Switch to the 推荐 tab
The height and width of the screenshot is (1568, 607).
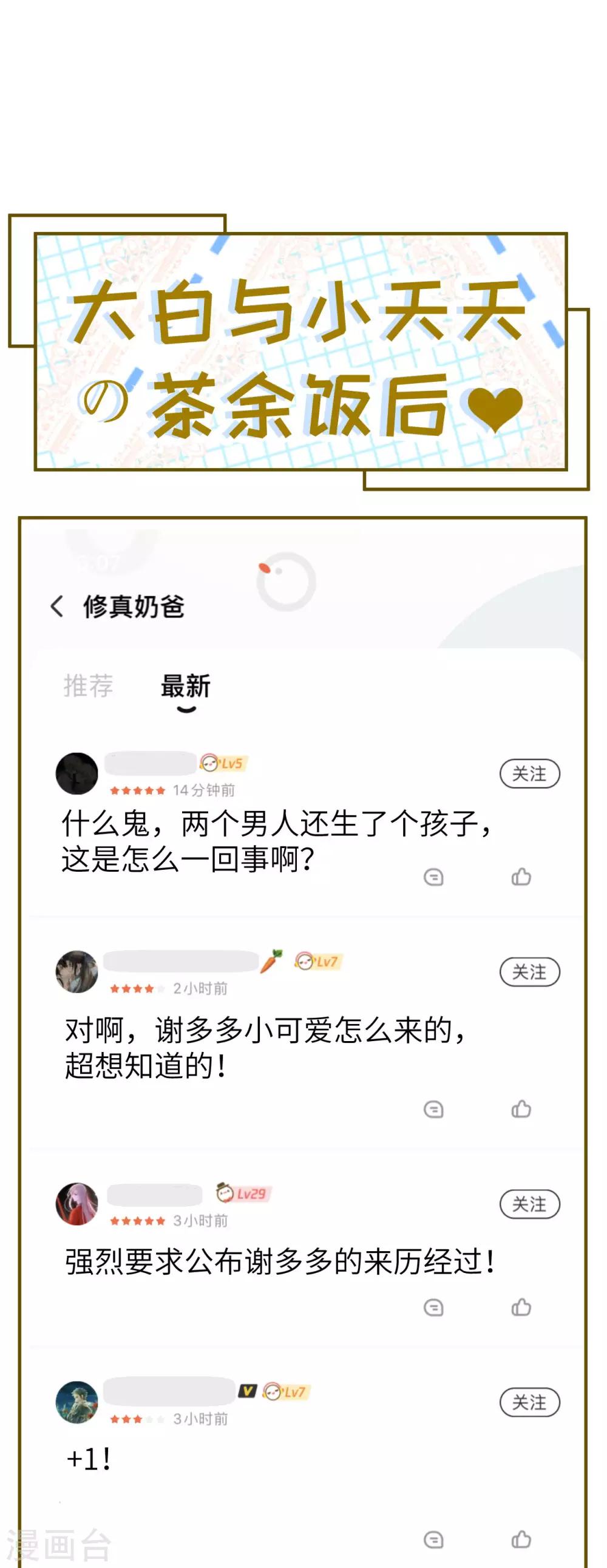(x=89, y=685)
